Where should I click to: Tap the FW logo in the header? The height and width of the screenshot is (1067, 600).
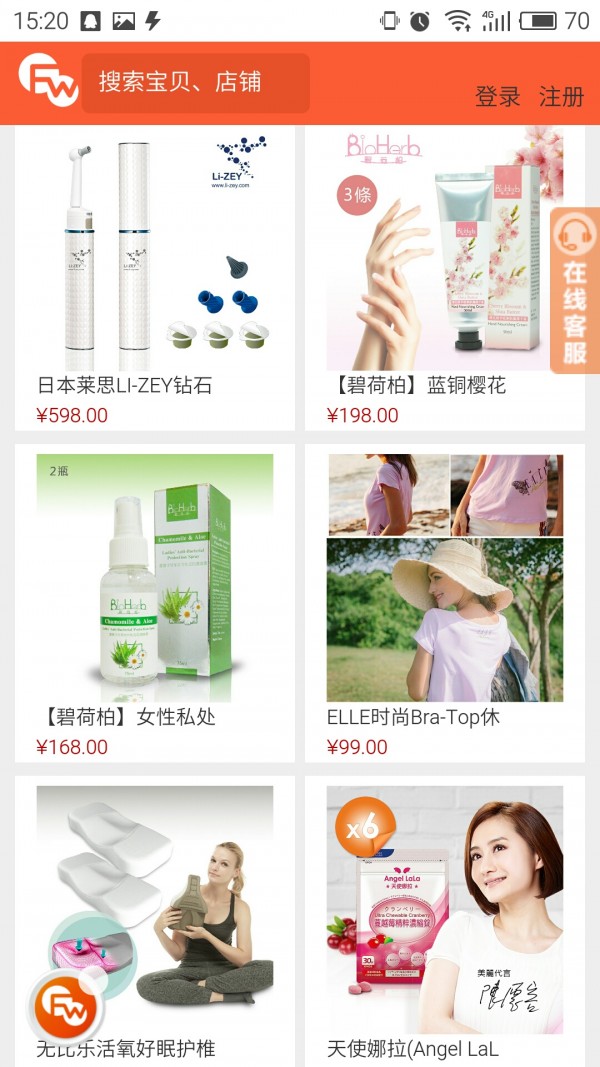pos(47,81)
